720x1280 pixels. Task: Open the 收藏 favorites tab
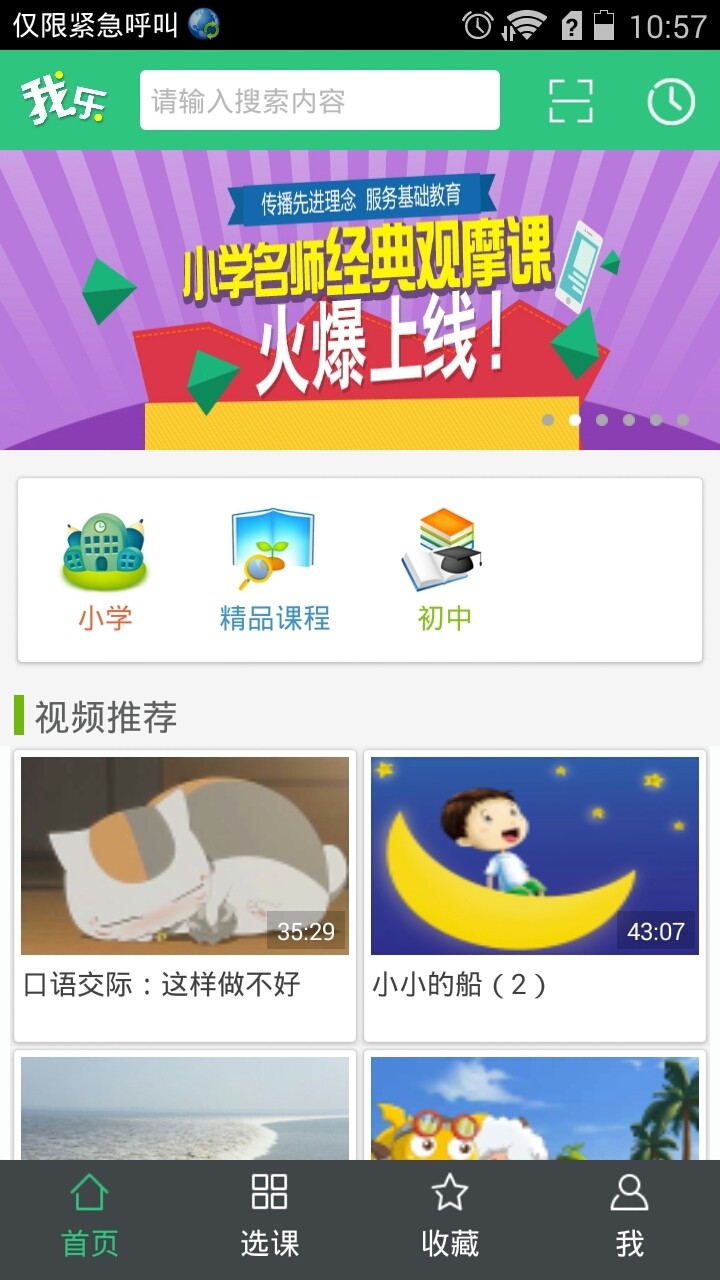tap(450, 1213)
